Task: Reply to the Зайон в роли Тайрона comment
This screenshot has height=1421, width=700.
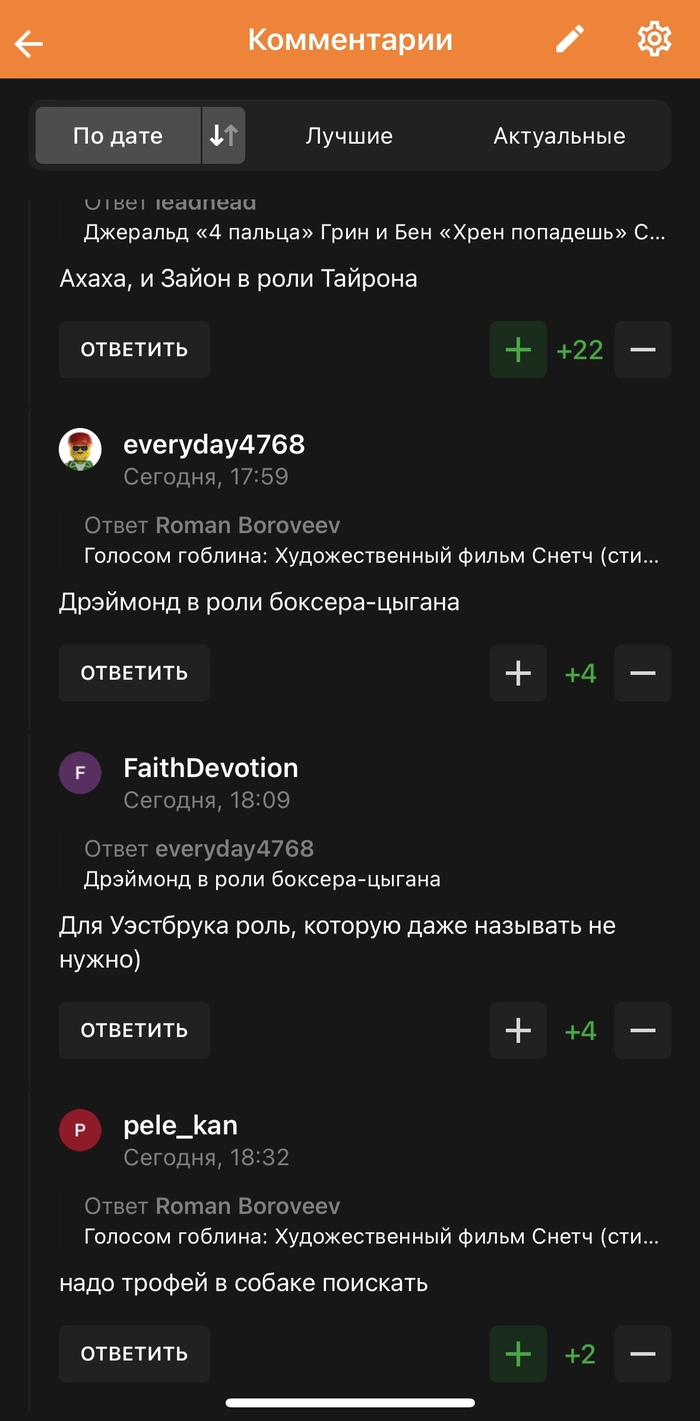Action: click(134, 350)
